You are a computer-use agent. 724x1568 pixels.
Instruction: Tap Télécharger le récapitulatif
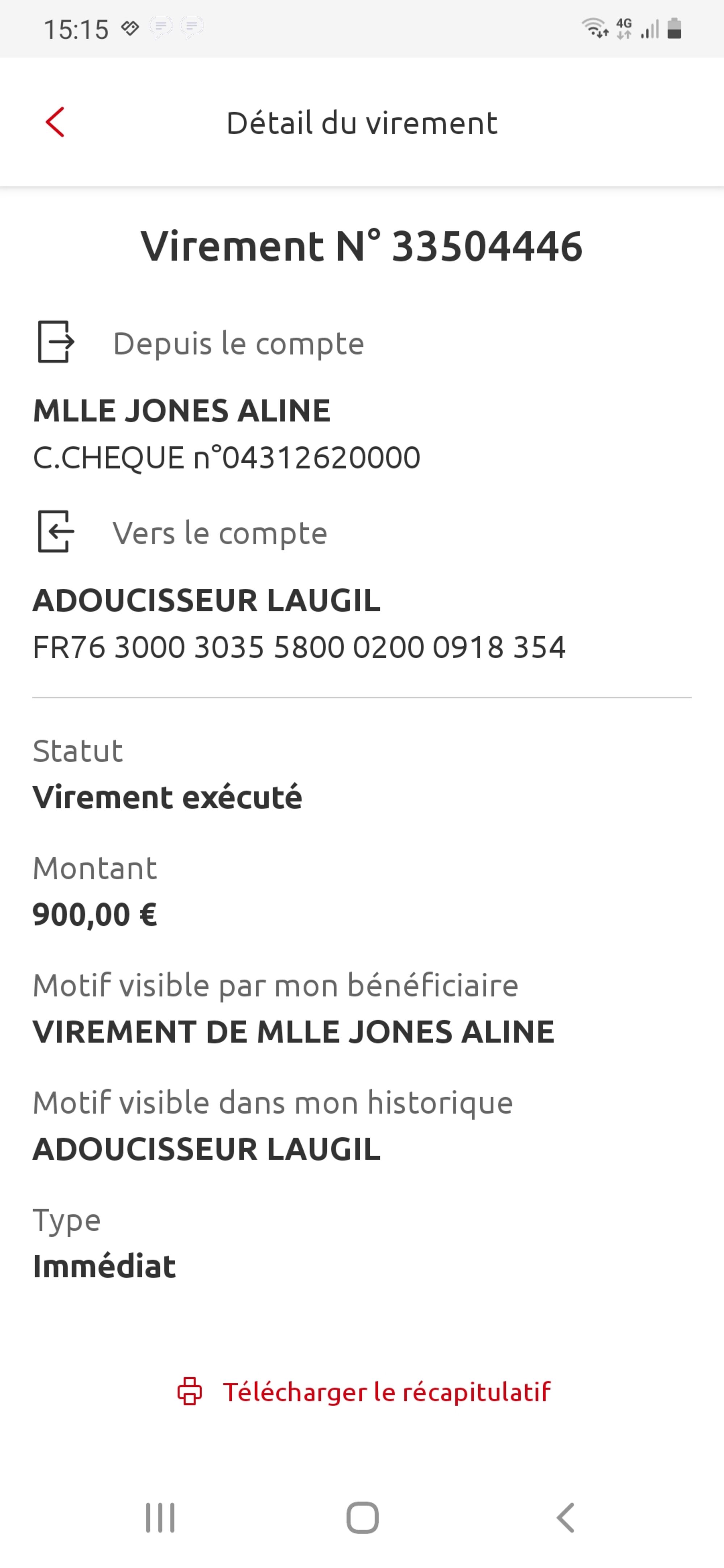click(363, 1391)
